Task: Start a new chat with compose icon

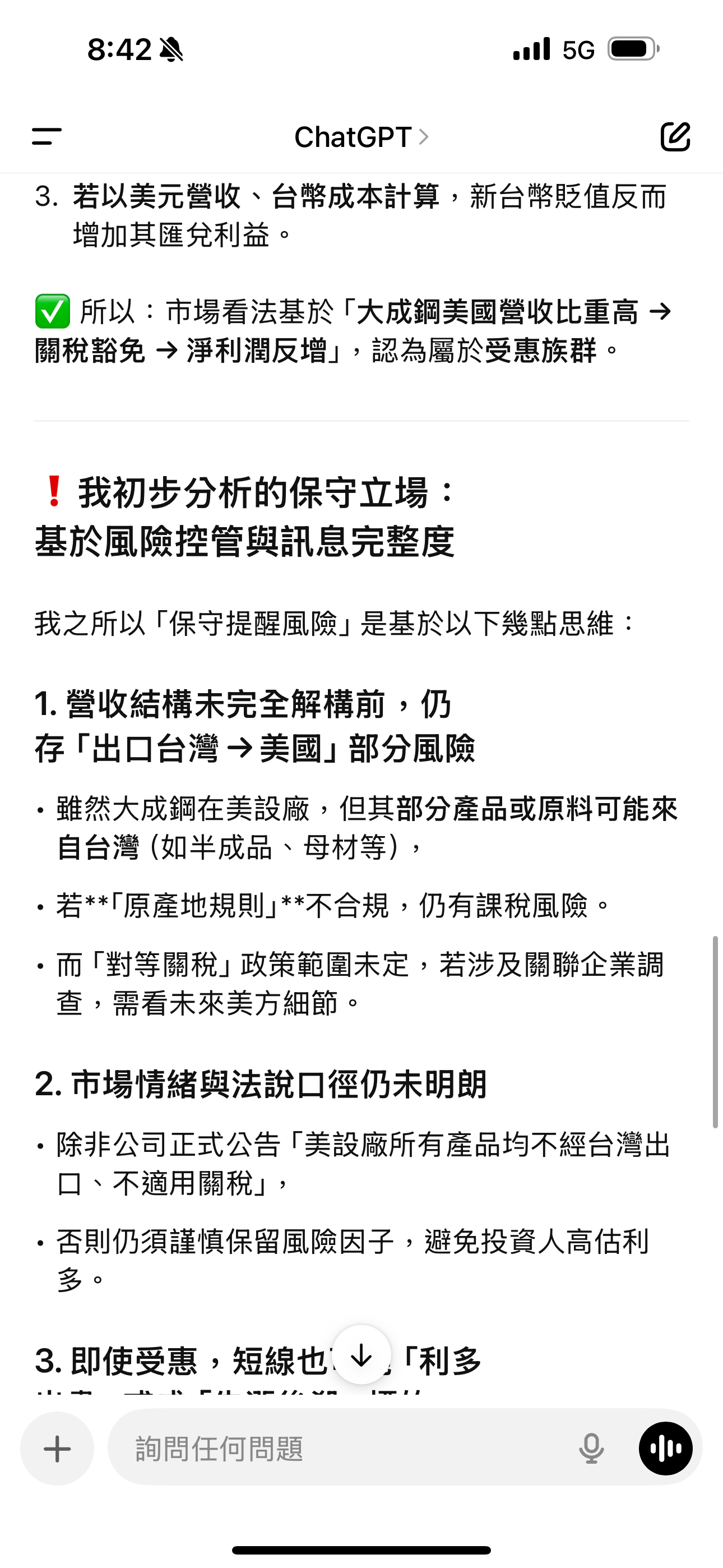Action: tap(675, 136)
